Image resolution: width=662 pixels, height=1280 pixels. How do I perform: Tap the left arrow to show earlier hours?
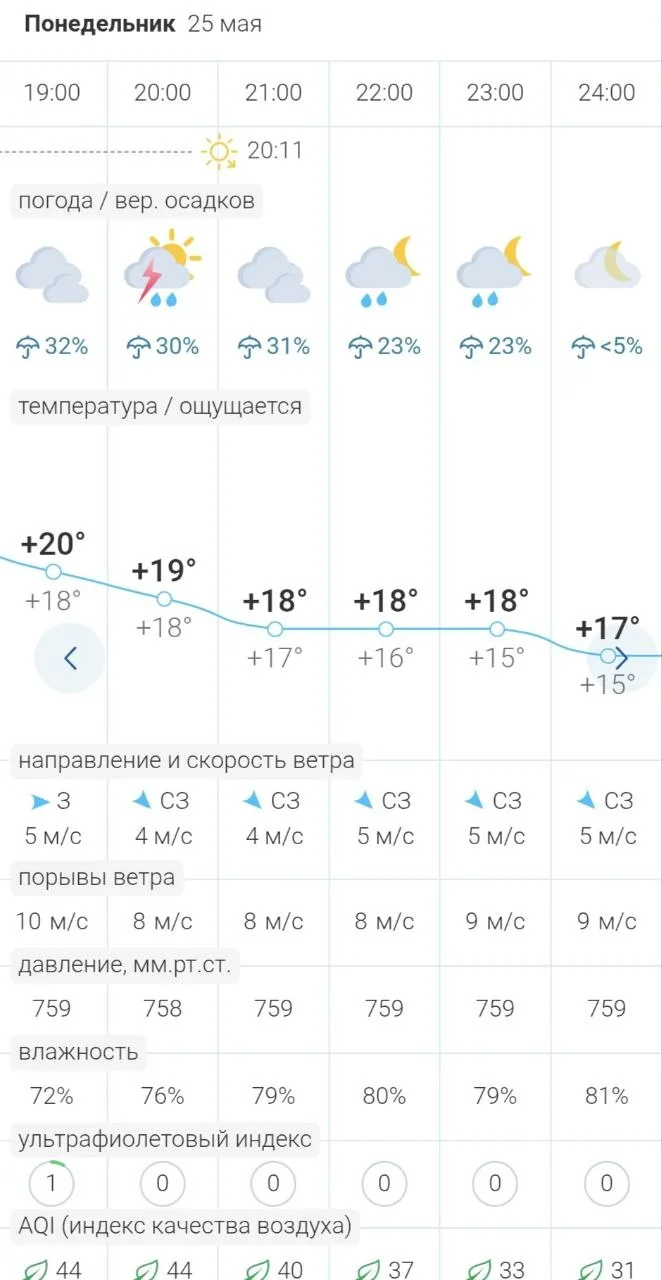[x=70, y=657]
